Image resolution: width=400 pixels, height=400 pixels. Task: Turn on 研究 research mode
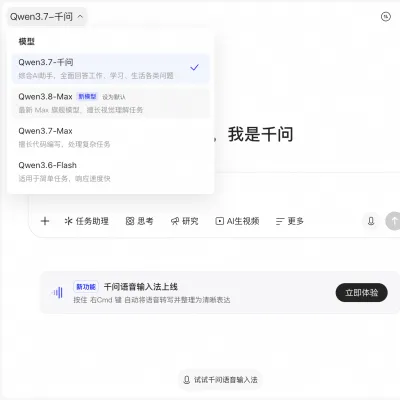pos(184,221)
